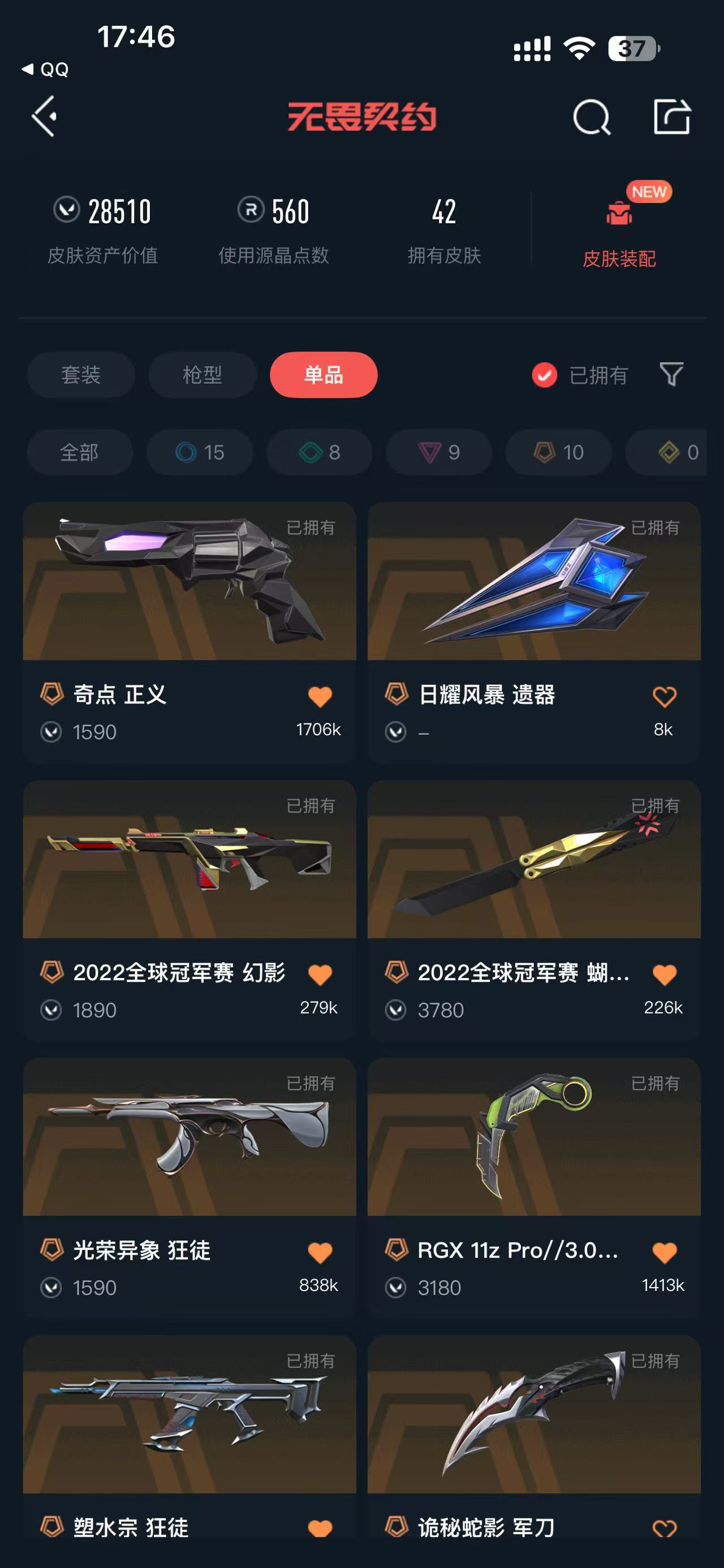
Task: Open the 2022全球冠军赛 幻影 skin card
Action: pos(189,909)
